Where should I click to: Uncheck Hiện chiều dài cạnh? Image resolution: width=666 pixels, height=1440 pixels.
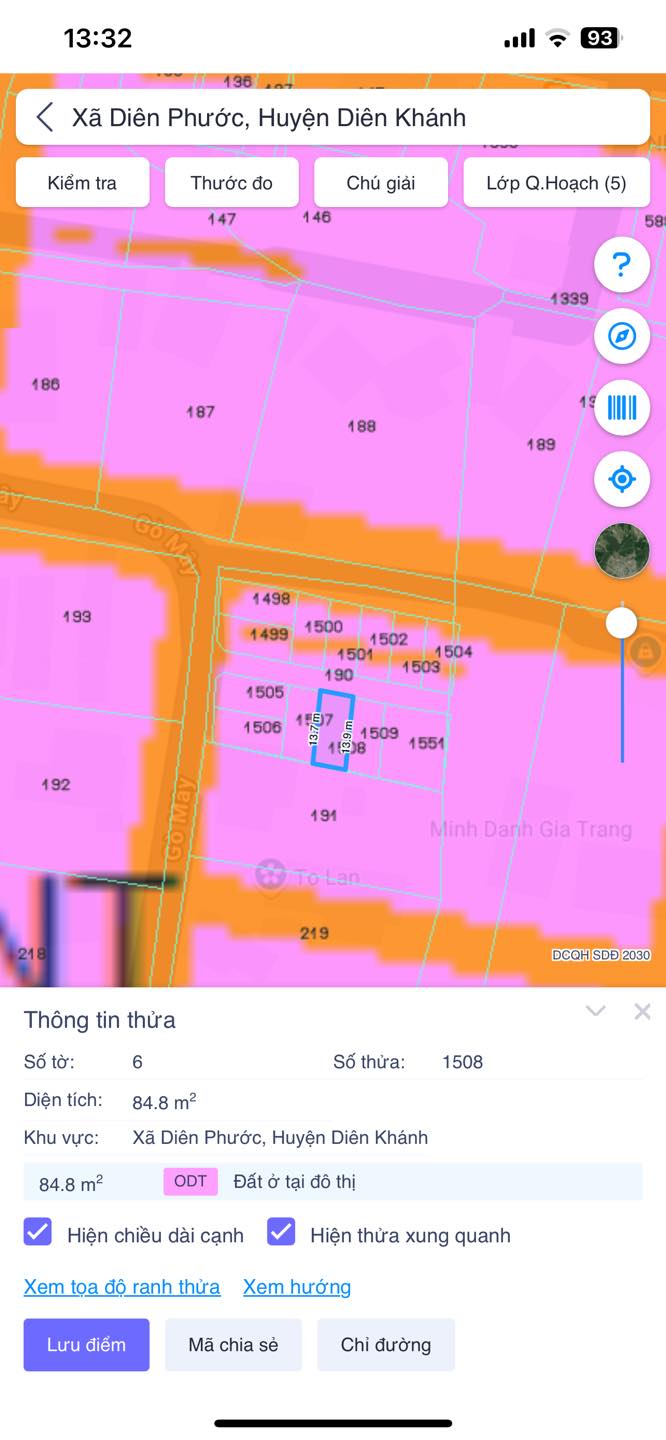[38, 1232]
